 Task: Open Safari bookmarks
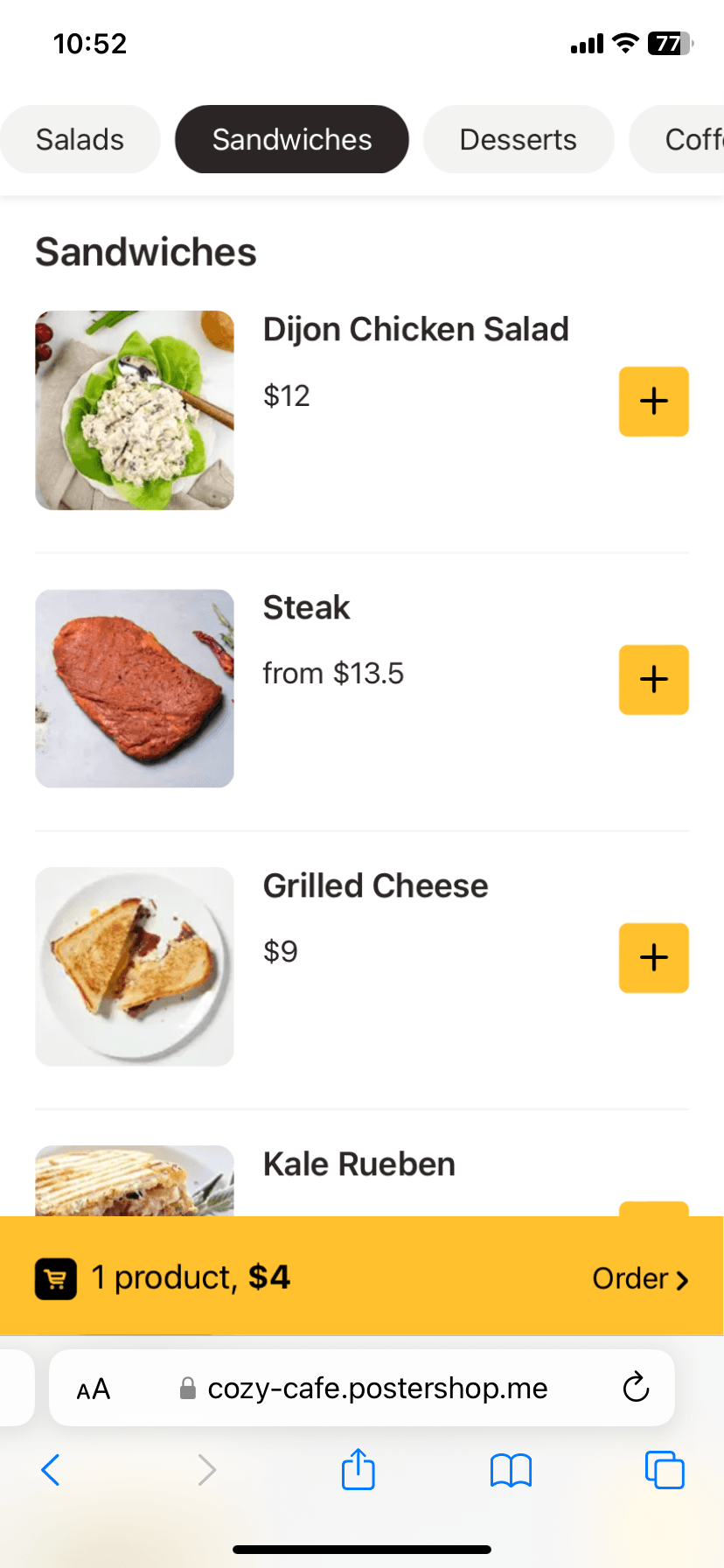click(512, 1470)
